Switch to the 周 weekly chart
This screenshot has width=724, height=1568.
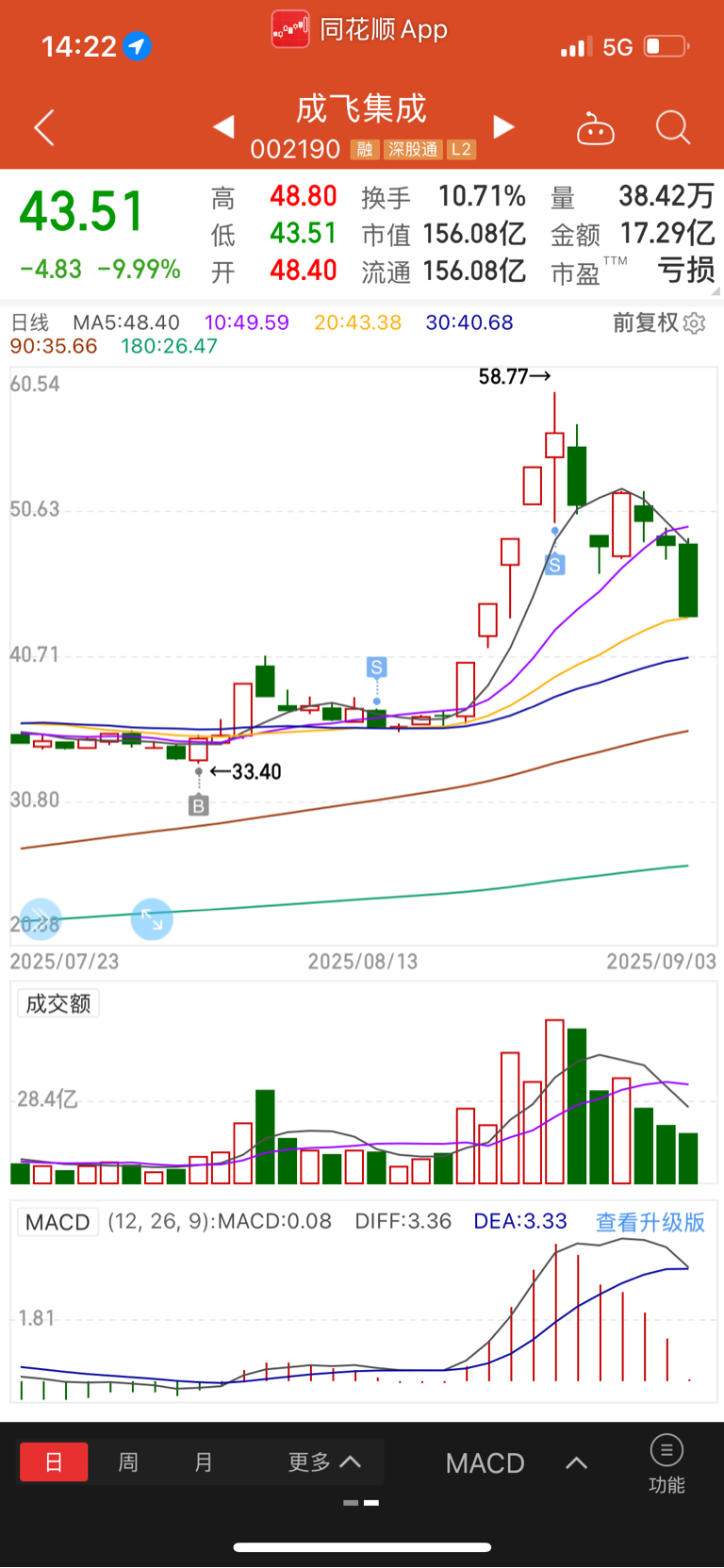pos(128,1462)
